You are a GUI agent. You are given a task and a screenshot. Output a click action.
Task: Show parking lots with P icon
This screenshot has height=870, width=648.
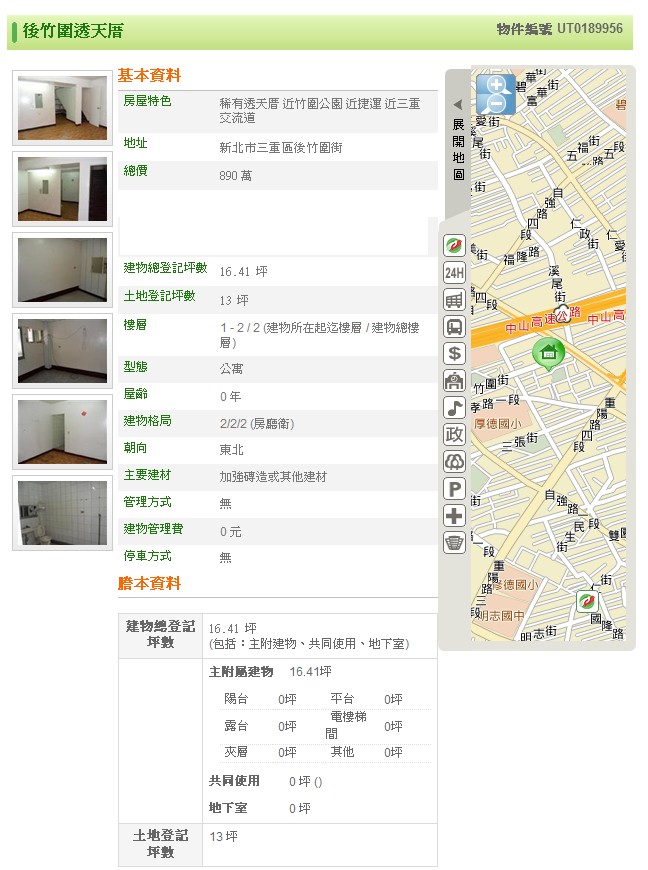(x=455, y=489)
